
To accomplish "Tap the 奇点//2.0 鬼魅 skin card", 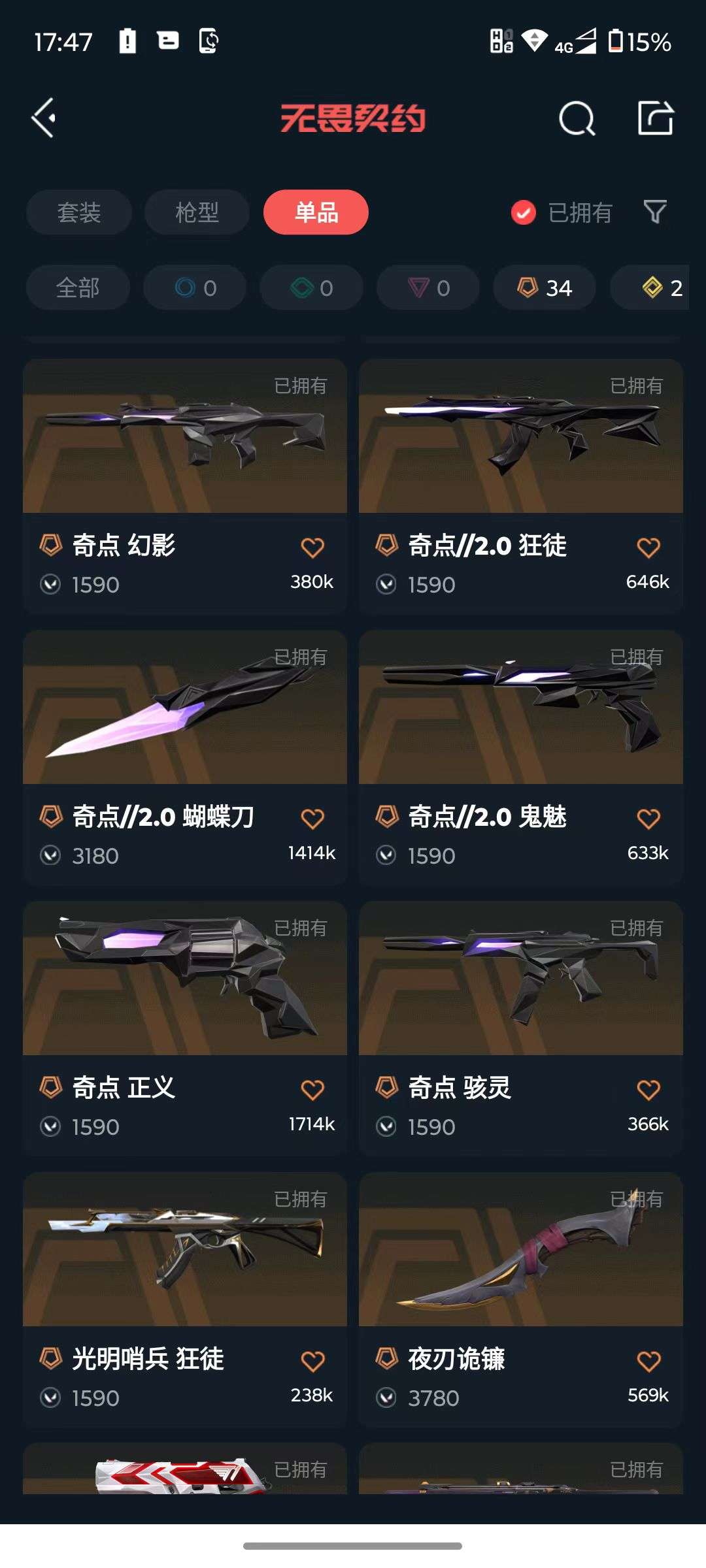I will click(520, 706).
